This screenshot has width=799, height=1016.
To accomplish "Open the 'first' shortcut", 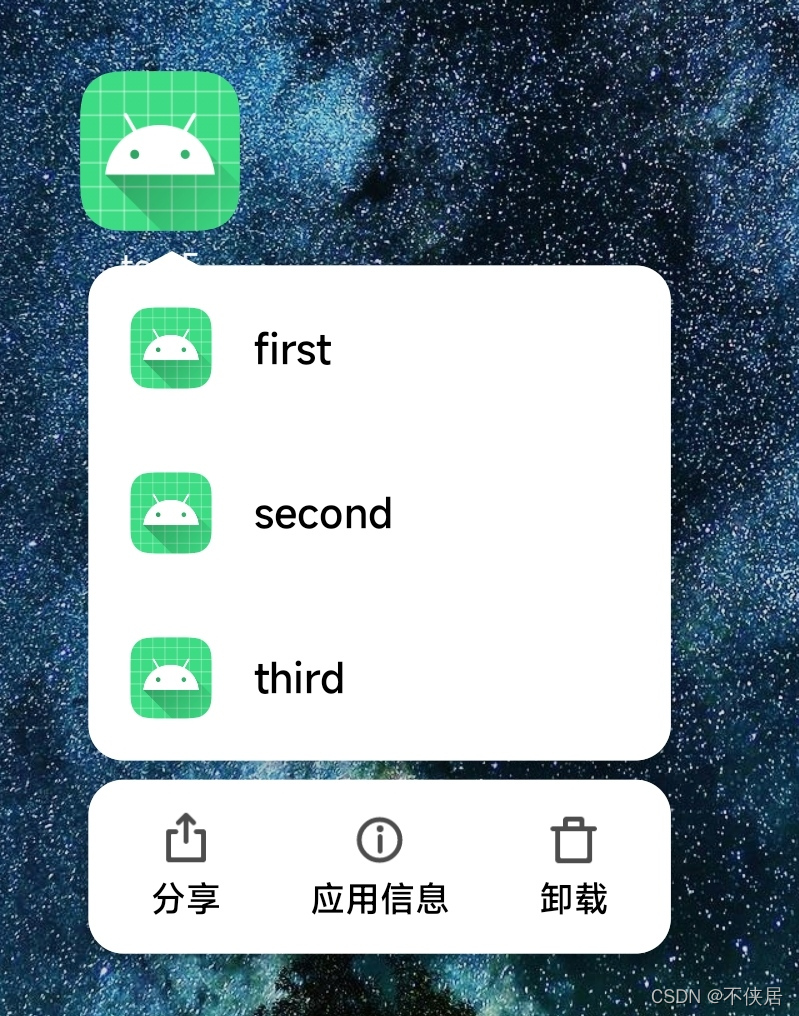I will coord(292,349).
